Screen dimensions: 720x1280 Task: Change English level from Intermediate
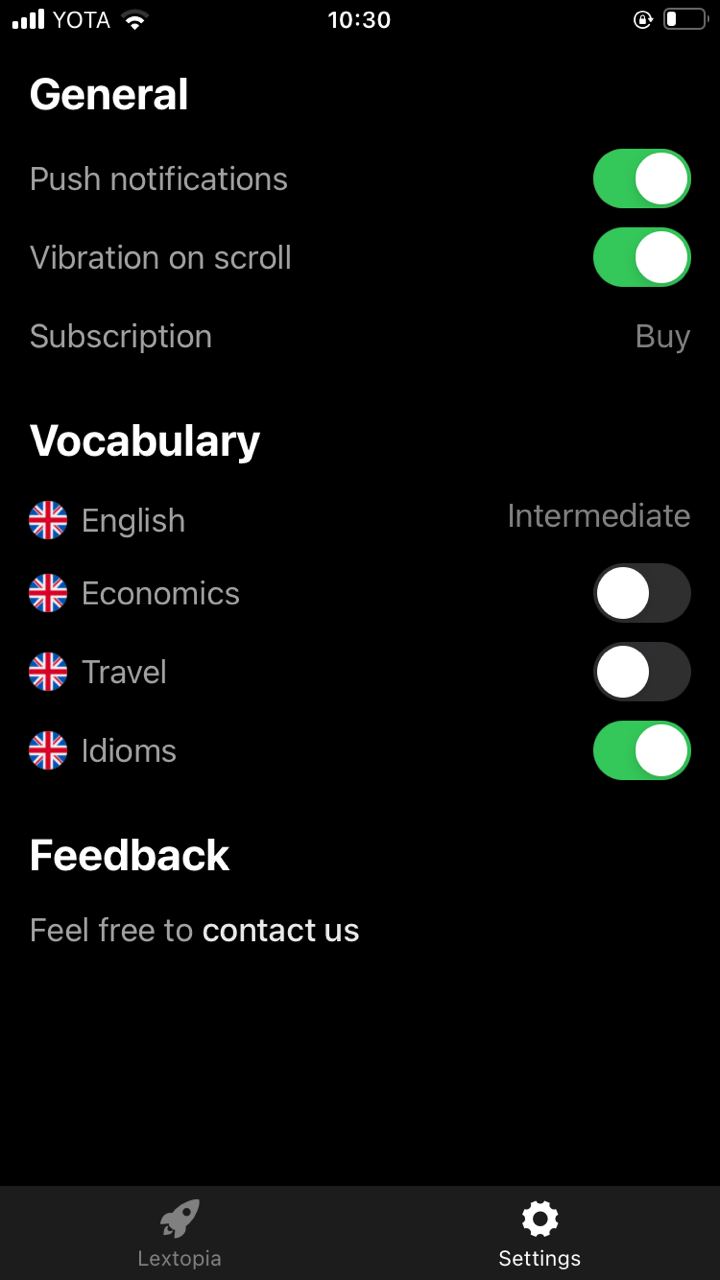click(598, 516)
